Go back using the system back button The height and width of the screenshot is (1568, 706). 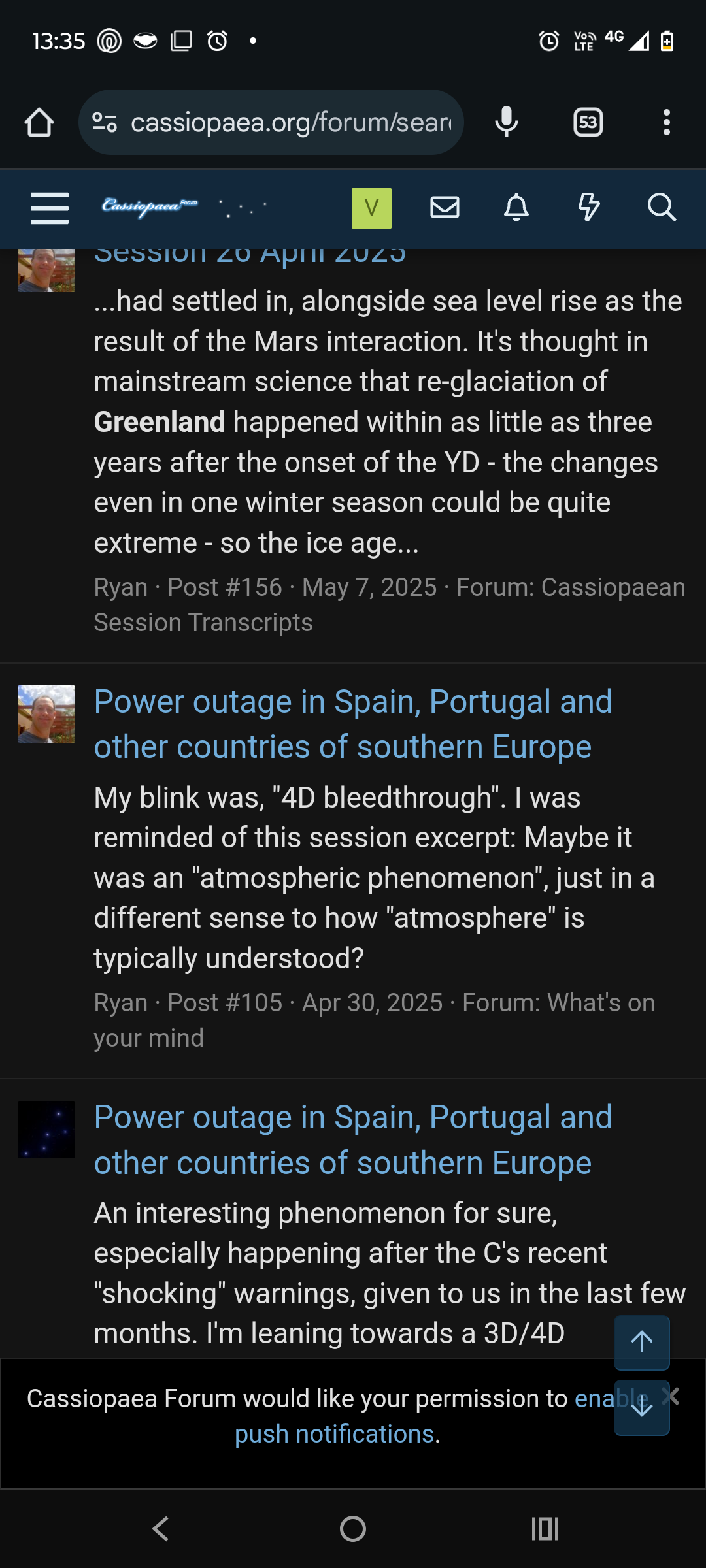point(161,1529)
